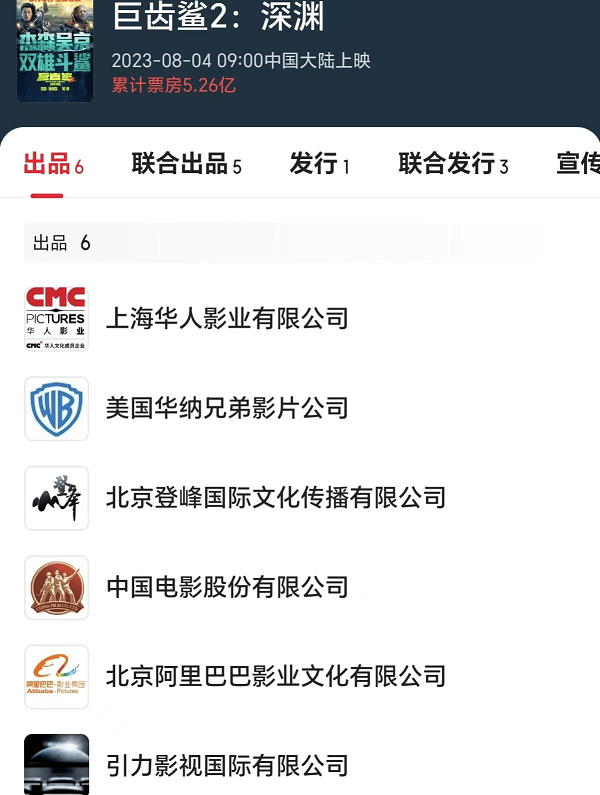The height and width of the screenshot is (795, 600).
Task: Open 北京登峰国际文化传播有限公司 entry
Action: tap(275, 498)
